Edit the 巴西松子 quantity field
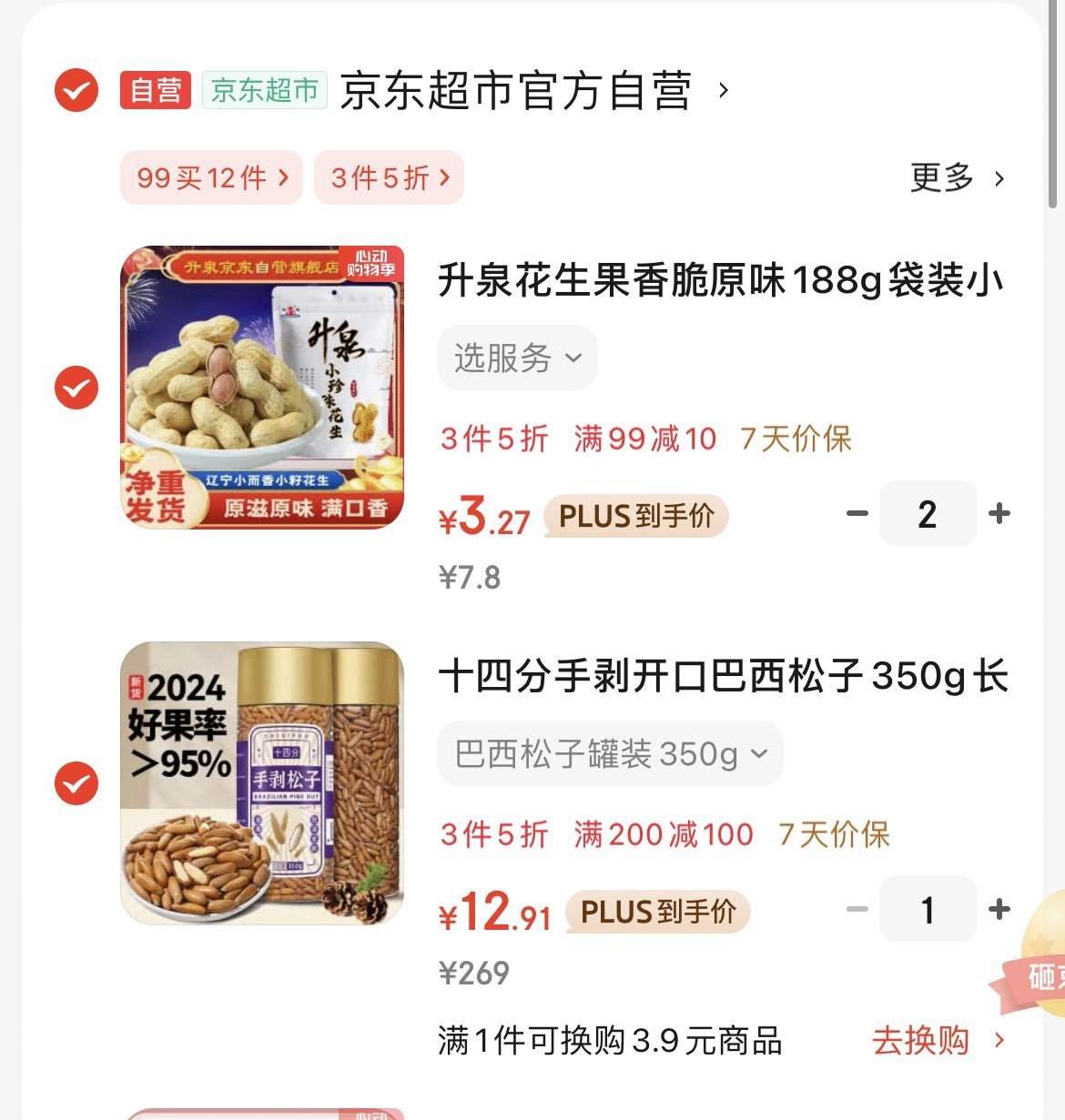This screenshot has height=1120, width=1065. (928, 909)
